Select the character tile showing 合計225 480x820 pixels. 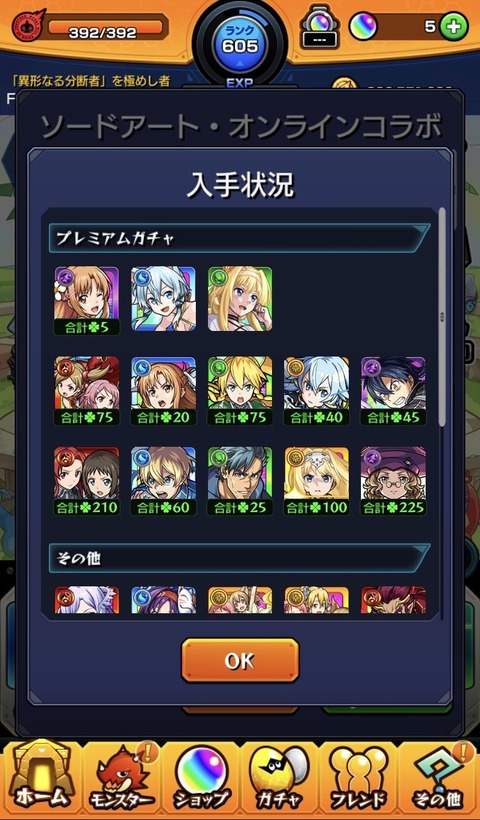coord(393,481)
